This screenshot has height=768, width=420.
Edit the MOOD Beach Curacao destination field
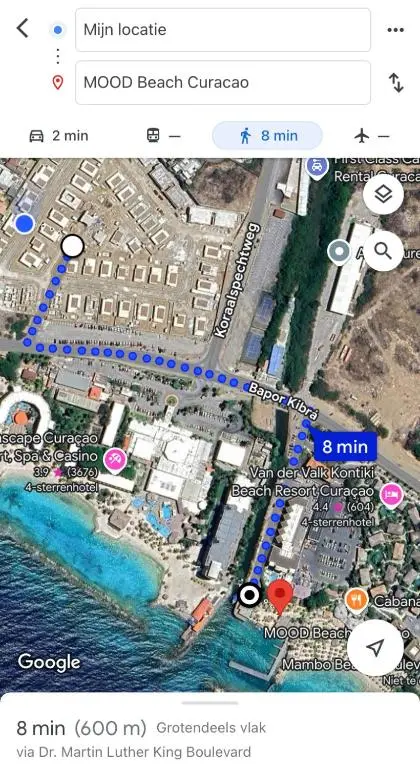(x=222, y=82)
